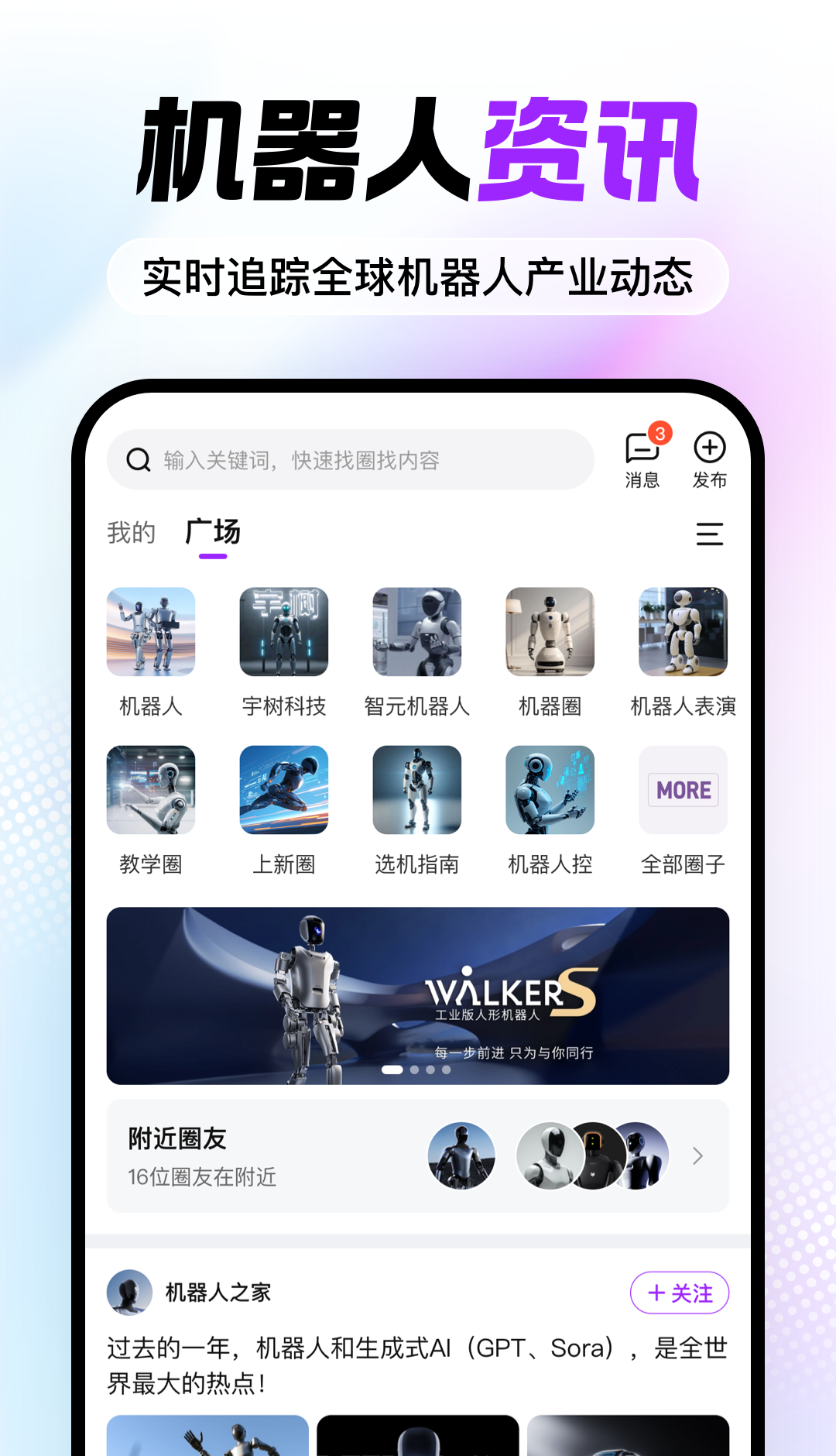836x1456 pixels.
Task: Open the 机器人 circle icon
Action: click(151, 632)
